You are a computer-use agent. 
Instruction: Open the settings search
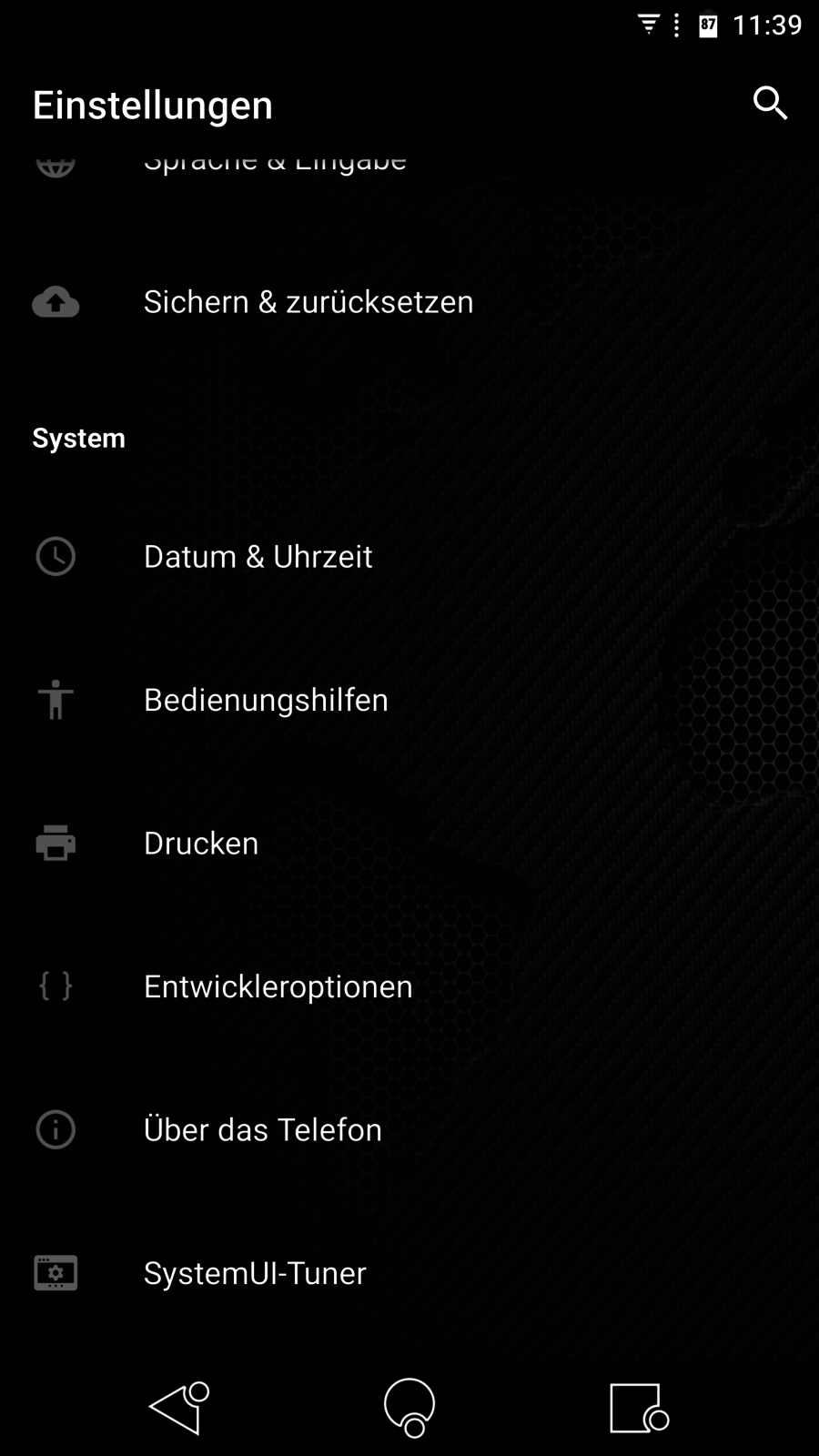(770, 104)
